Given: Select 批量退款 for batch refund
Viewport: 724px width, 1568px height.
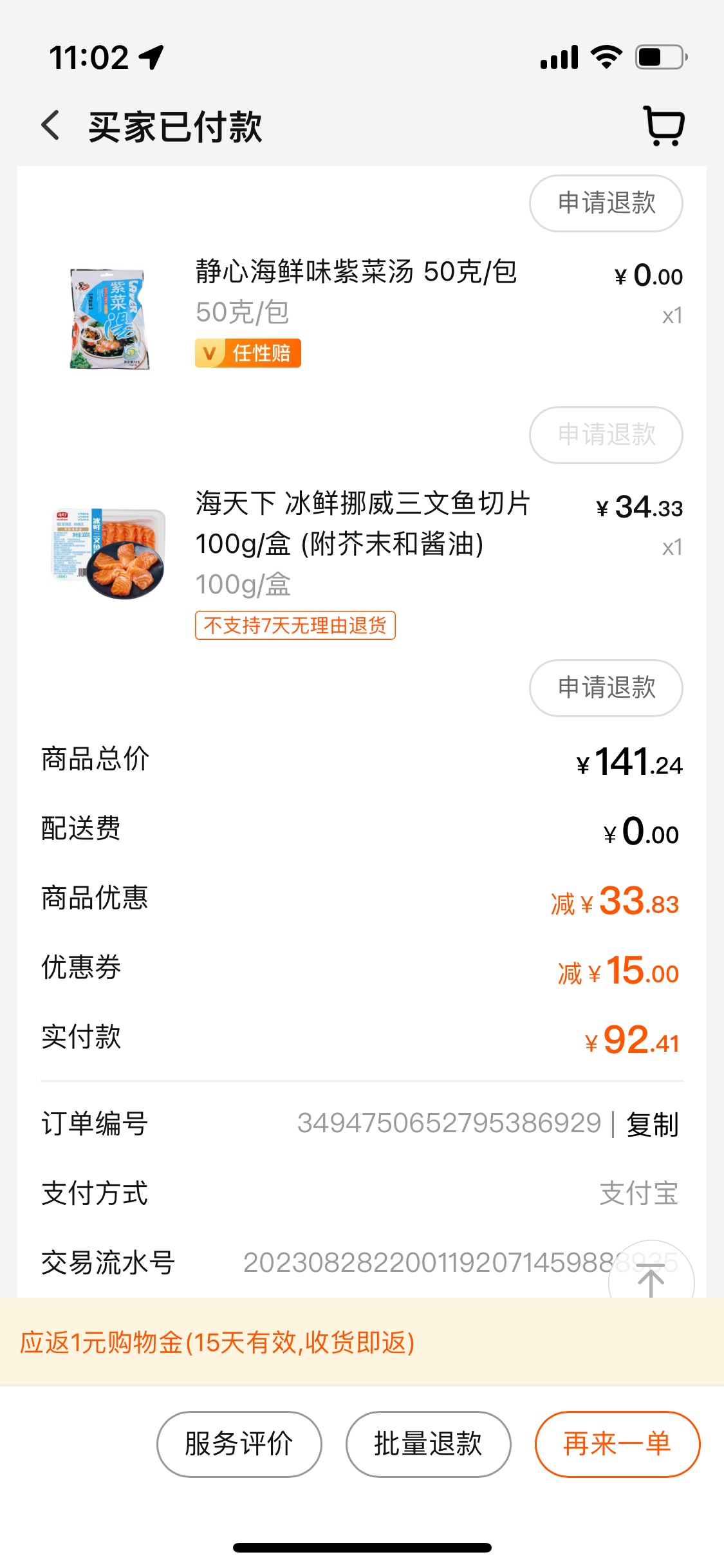Looking at the screenshot, I should 428,1444.
